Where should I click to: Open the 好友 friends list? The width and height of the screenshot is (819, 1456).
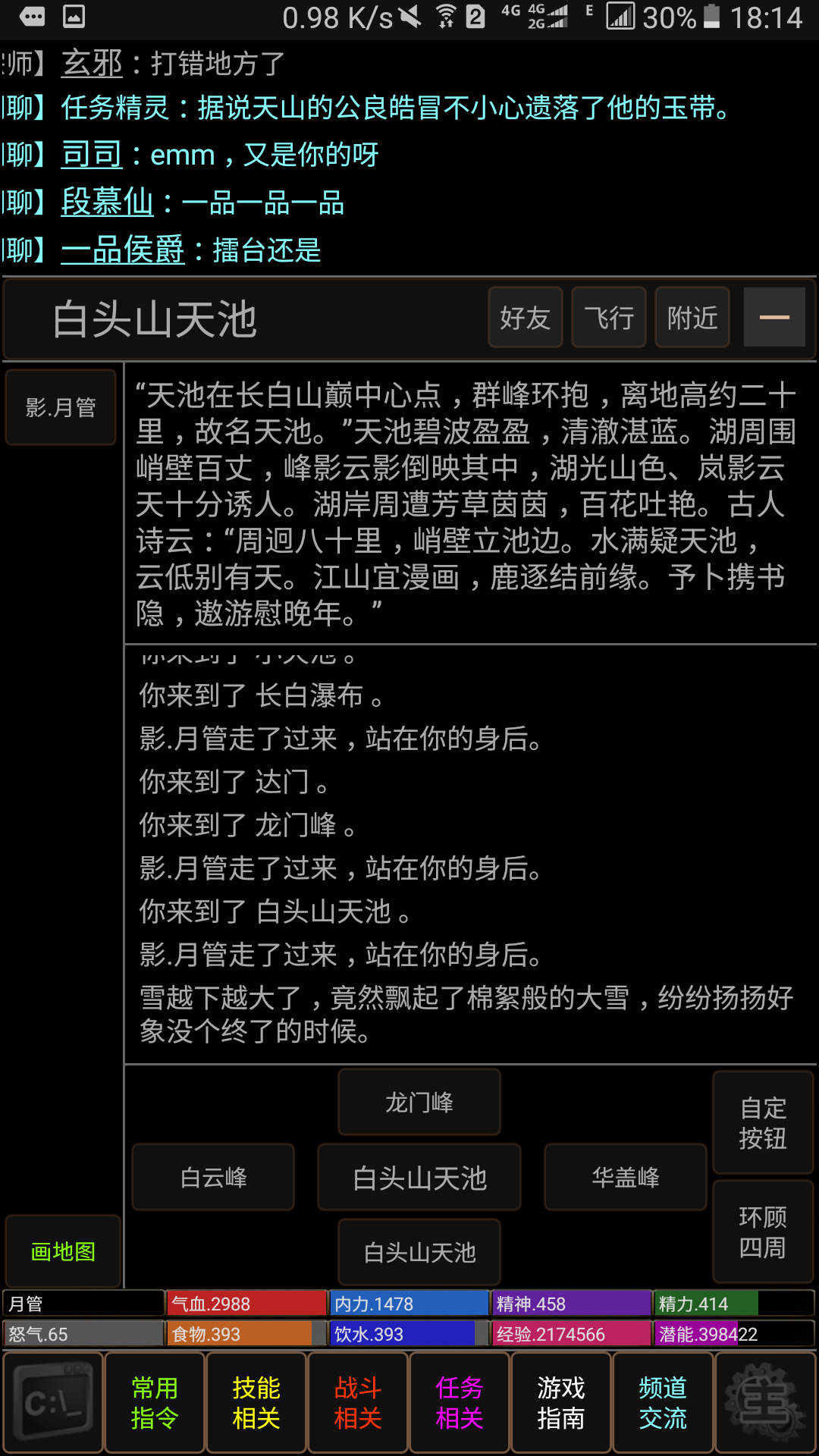[525, 317]
